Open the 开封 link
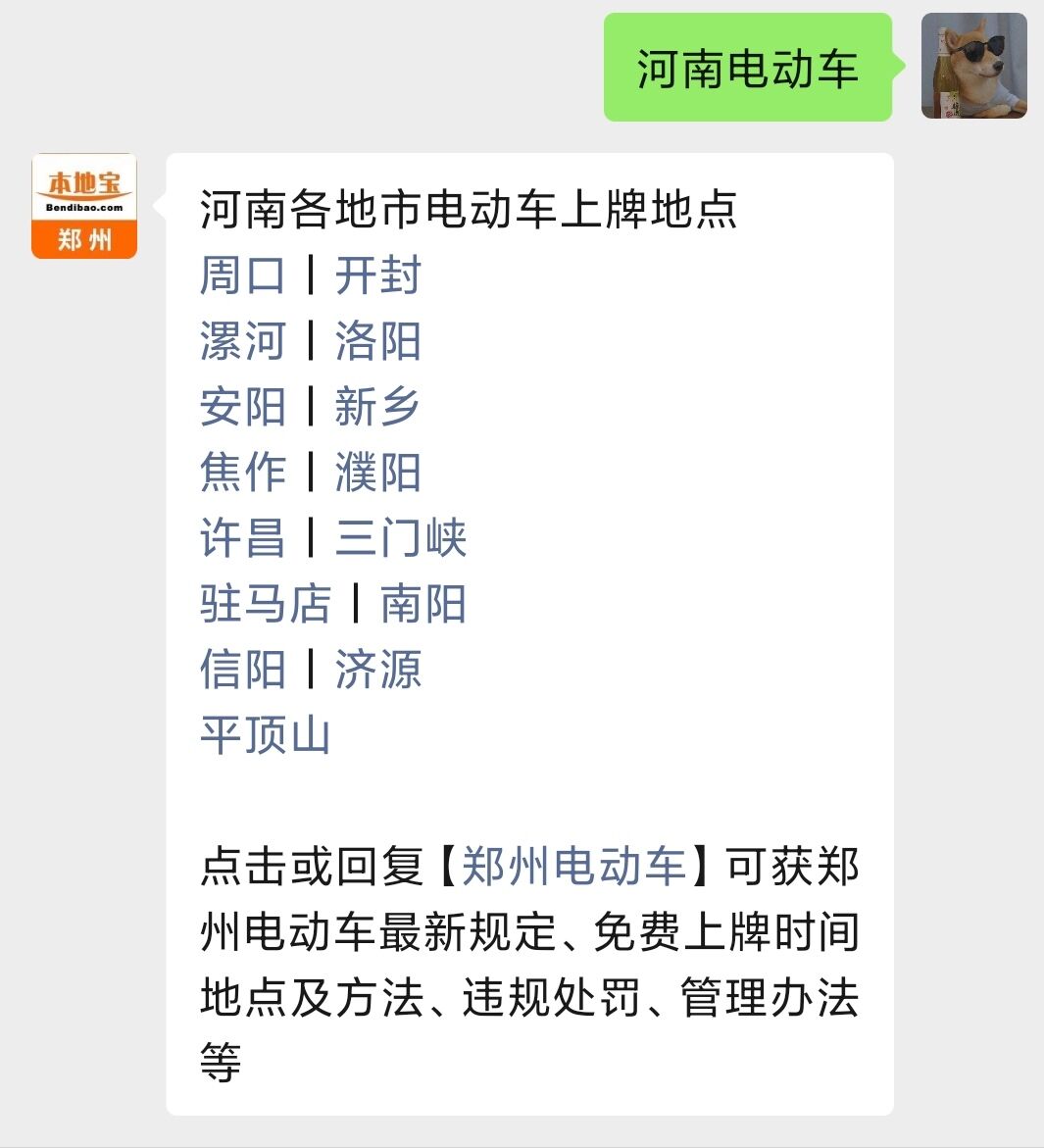The width and height of the screenshot is (1044, 1148). click(377, 275)
